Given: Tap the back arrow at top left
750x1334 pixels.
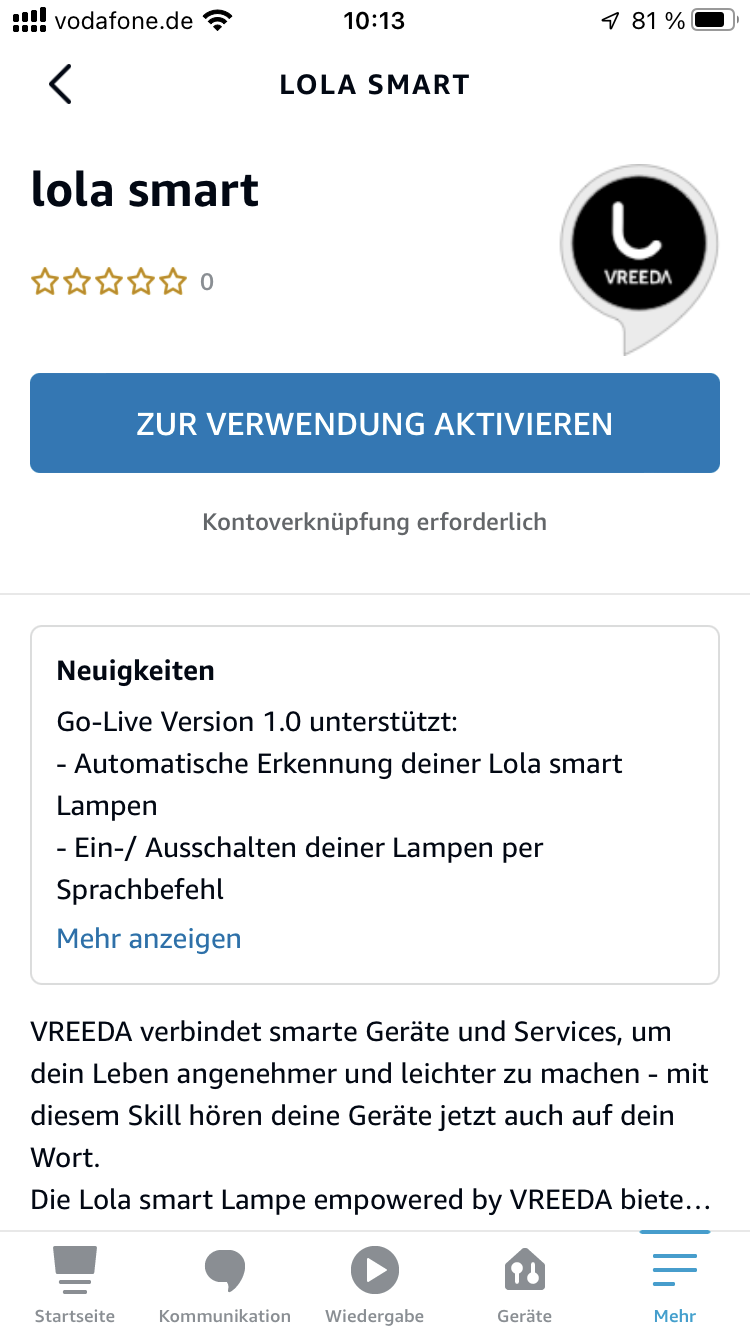Looking at the screenshot, I should [59, 84].
